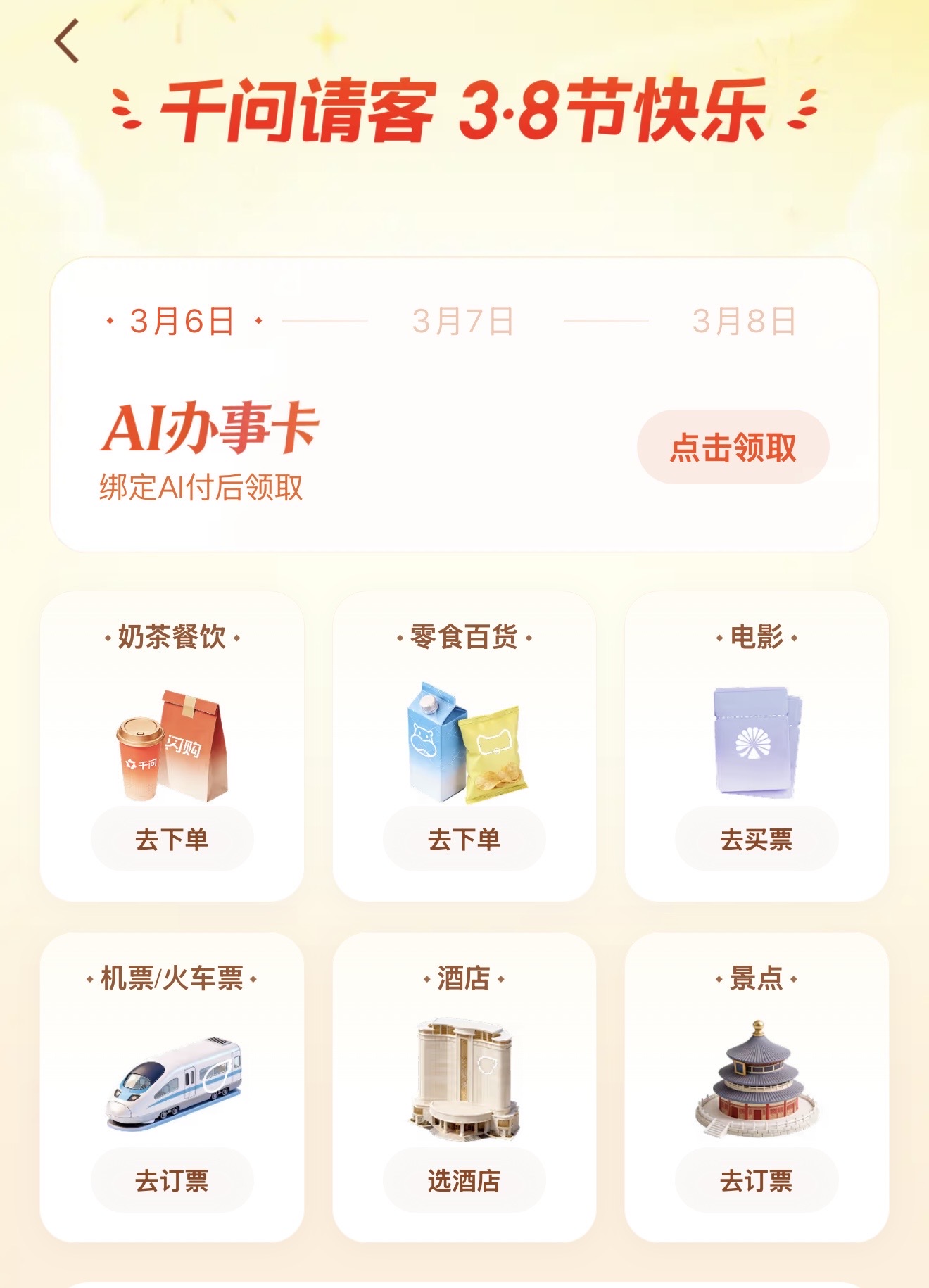Select the 3月8日 date tab
This screenshot has width=929, height=1288.
tap(744, 322)
